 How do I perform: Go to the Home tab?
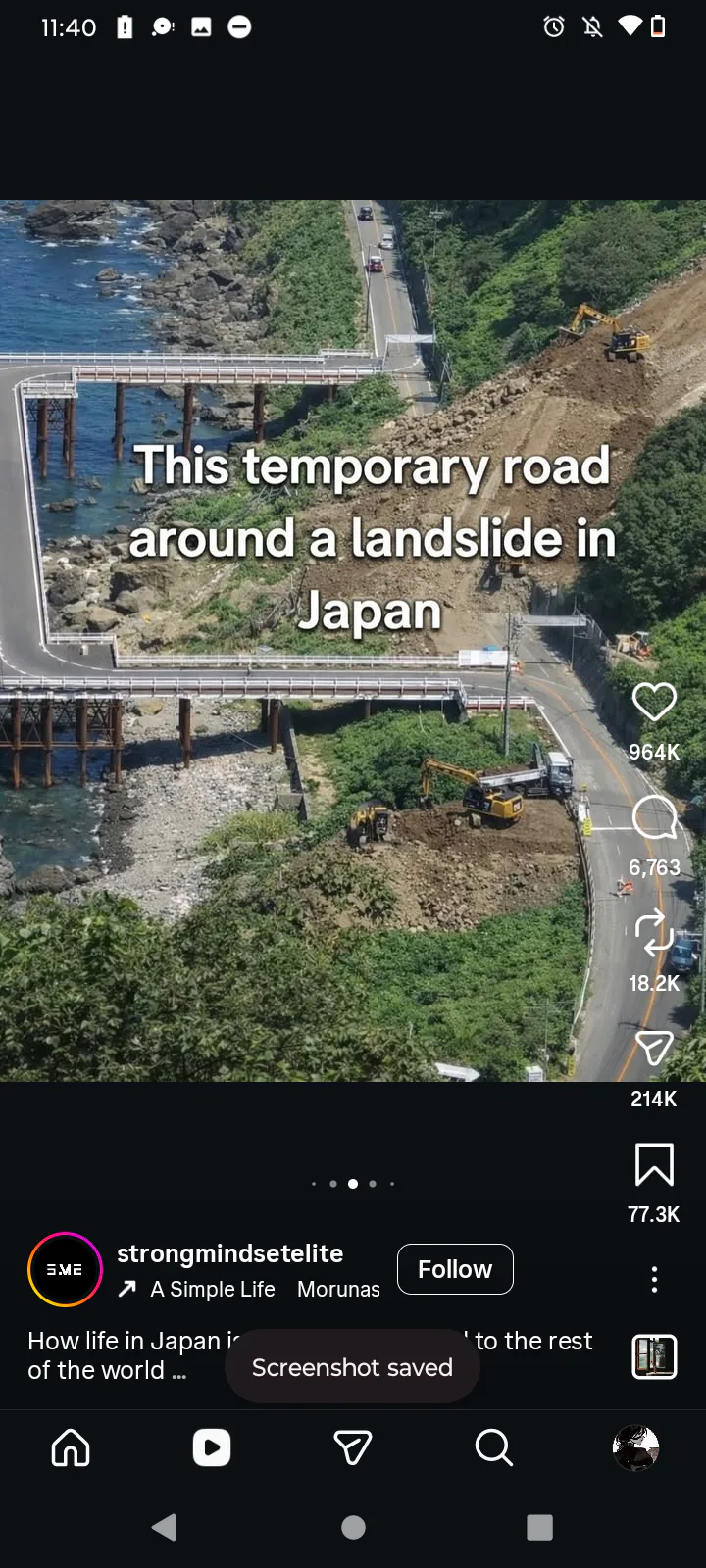[71, 1447]
